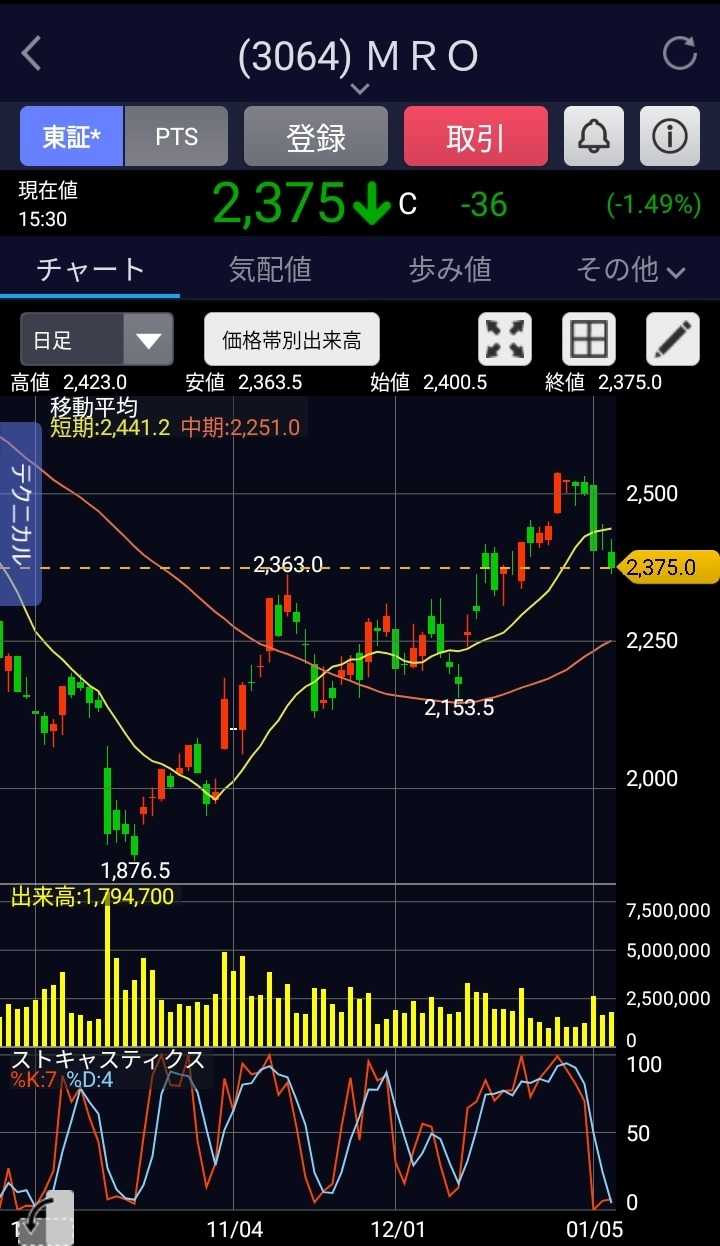
Task: Tap the 登録 button
Action: [316, 137]
